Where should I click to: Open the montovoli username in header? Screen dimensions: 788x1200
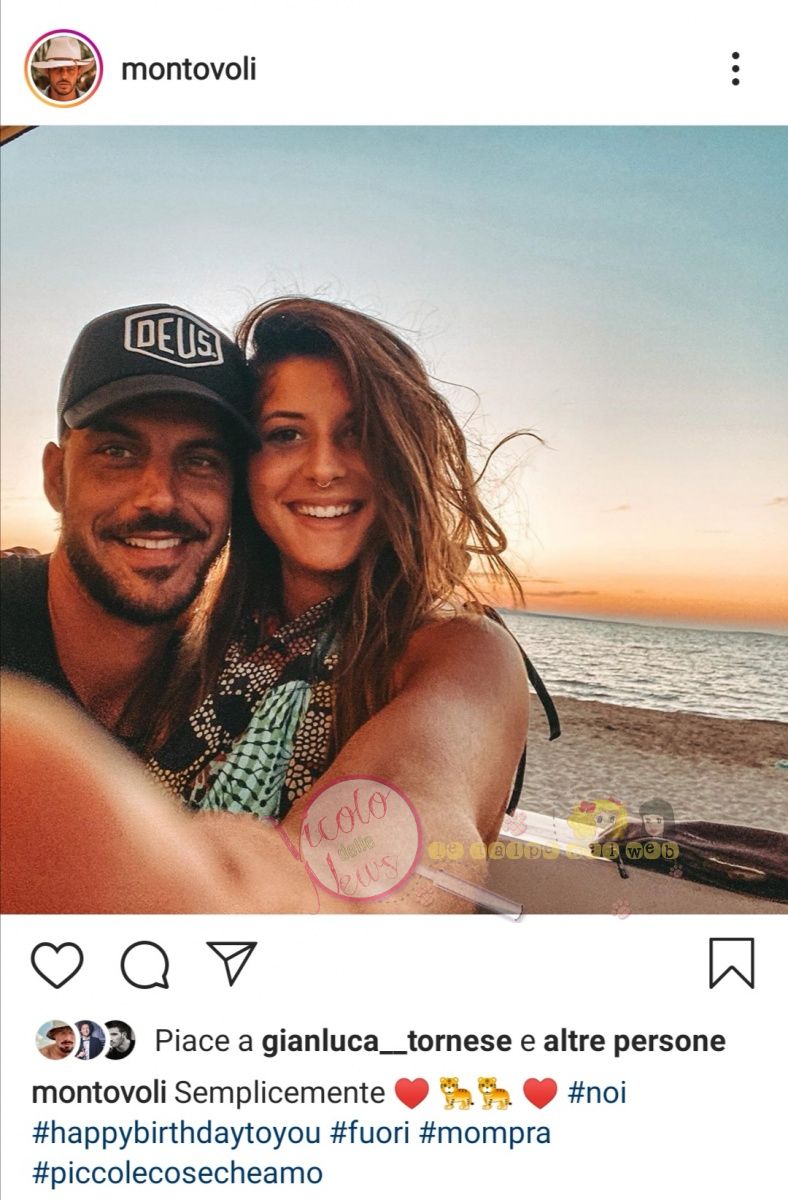tap(188, 69)
